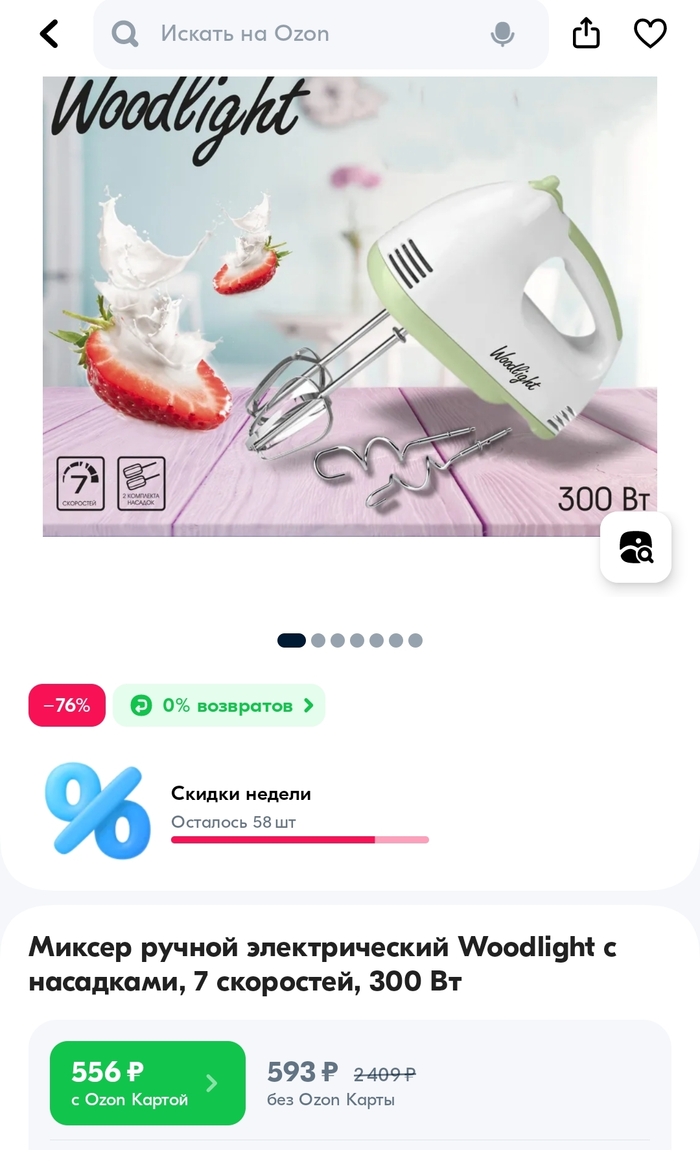Image resolution: width=700 pixels, height=1161 pixels.
Task: Open the 'Искать на Ozon' search field
Action: click(x=300, y=34)
